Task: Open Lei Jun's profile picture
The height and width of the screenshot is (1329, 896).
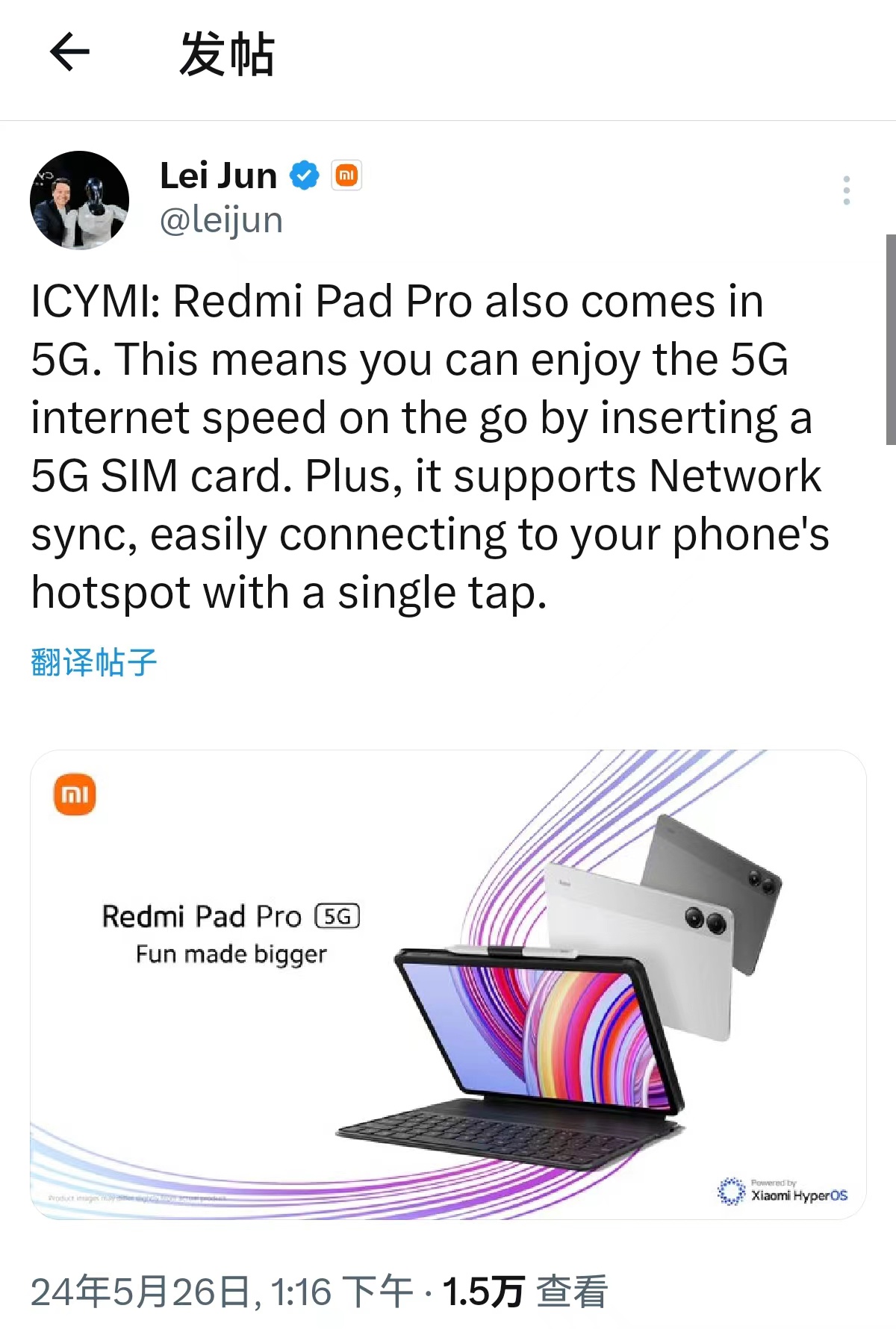Action: coord(79,200)
